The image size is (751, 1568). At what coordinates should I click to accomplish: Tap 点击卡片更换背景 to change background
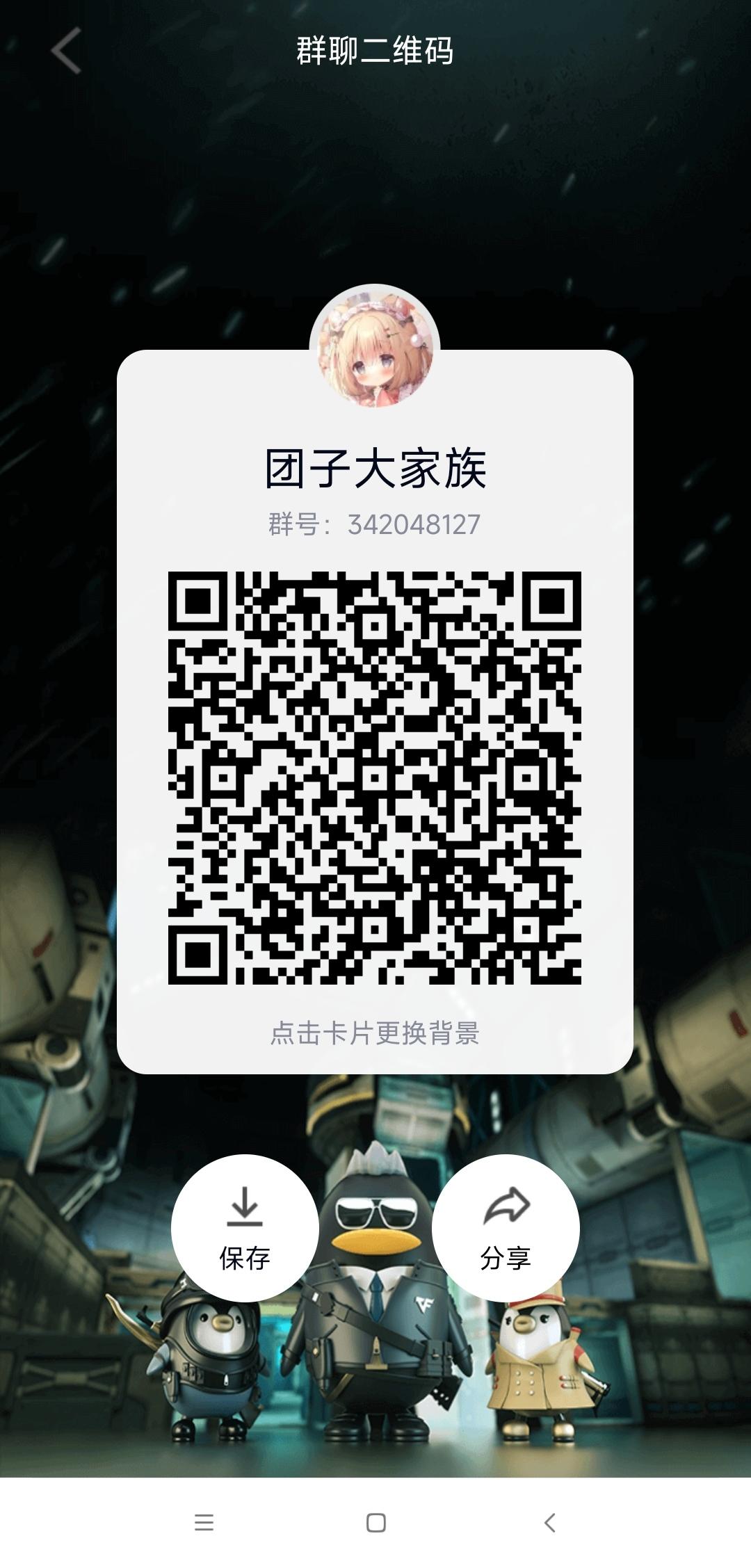point(375,1033)
